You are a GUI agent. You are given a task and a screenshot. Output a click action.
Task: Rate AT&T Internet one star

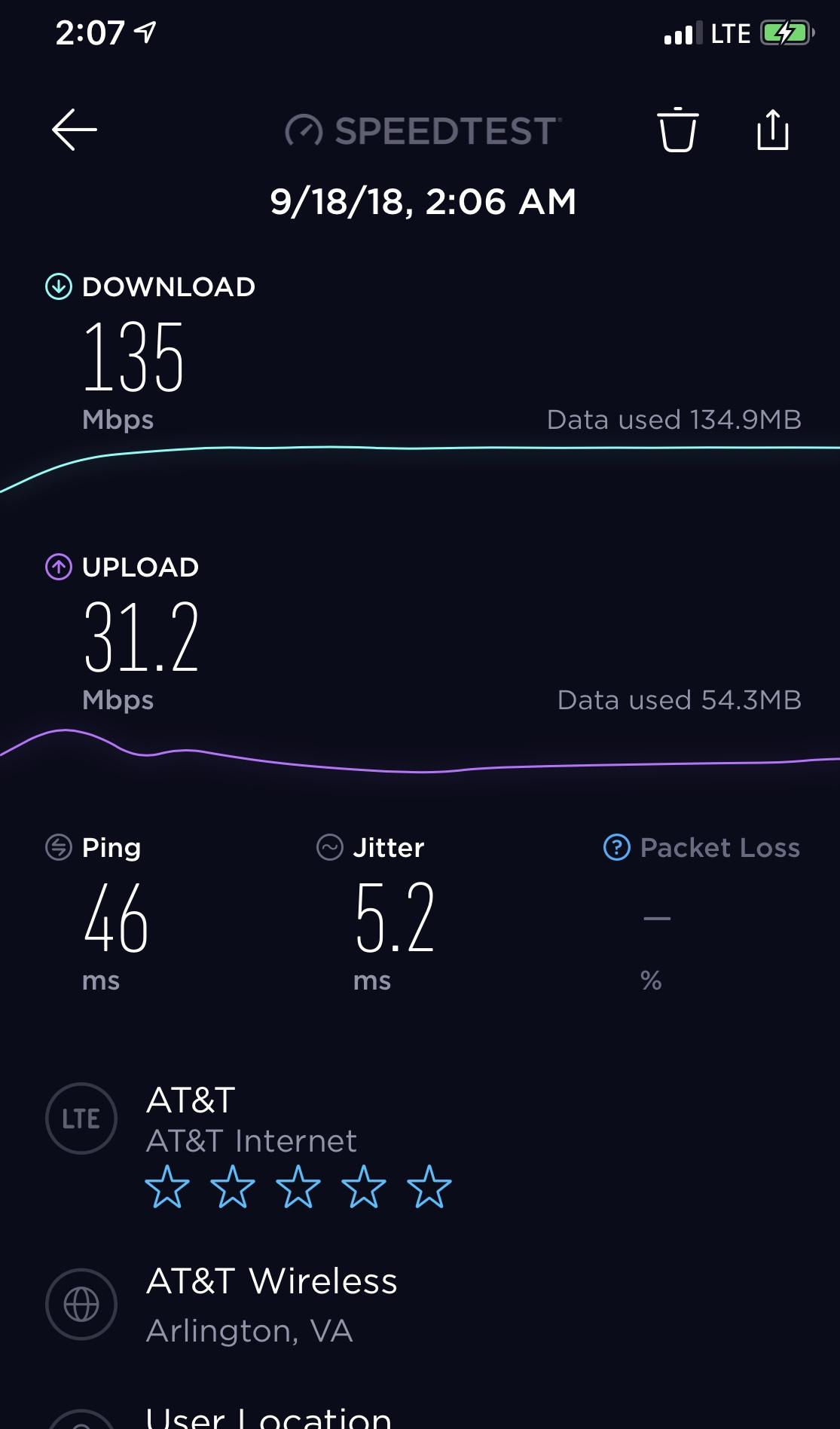166,1187
